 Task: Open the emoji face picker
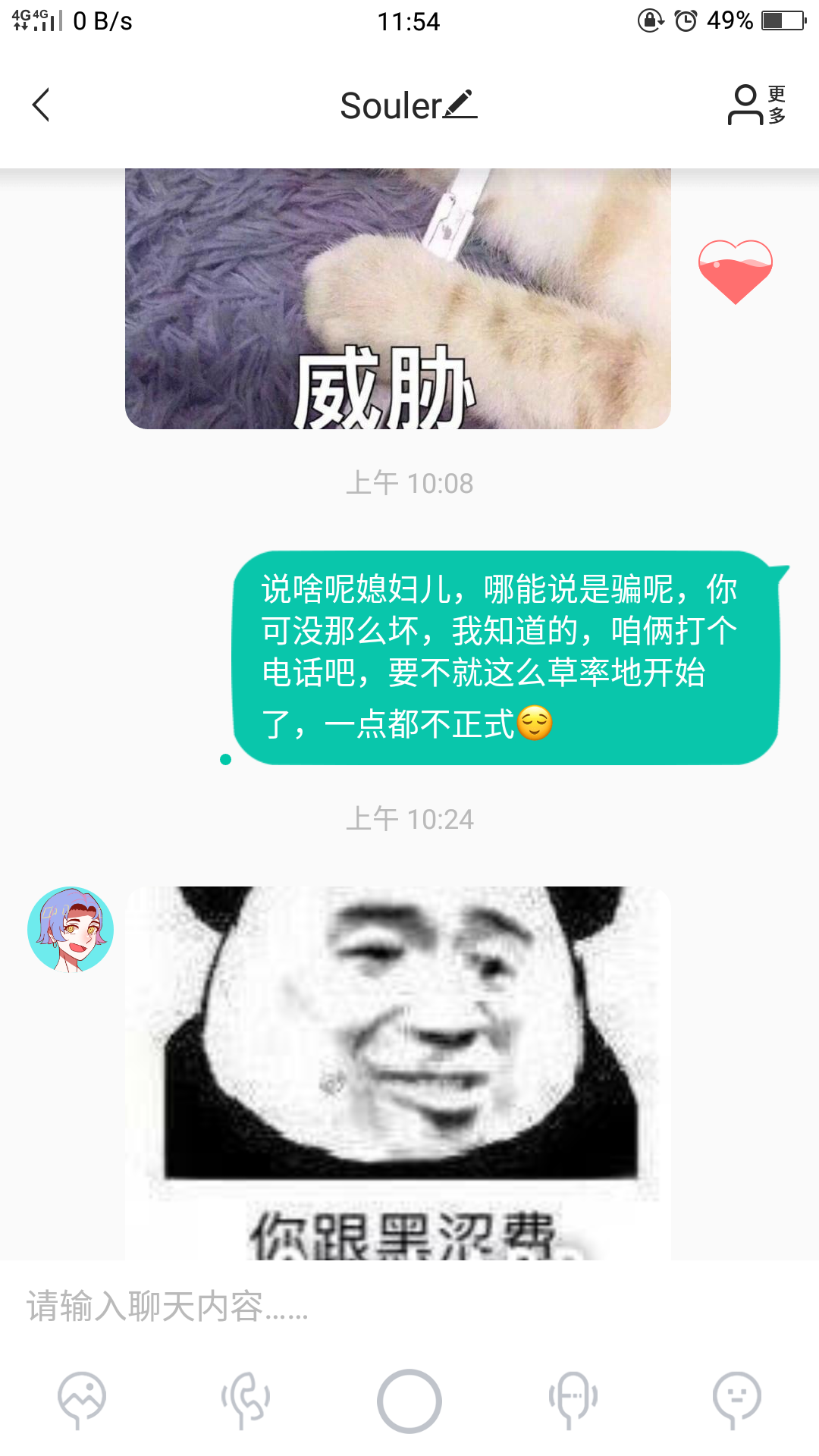coord(736,1399)
